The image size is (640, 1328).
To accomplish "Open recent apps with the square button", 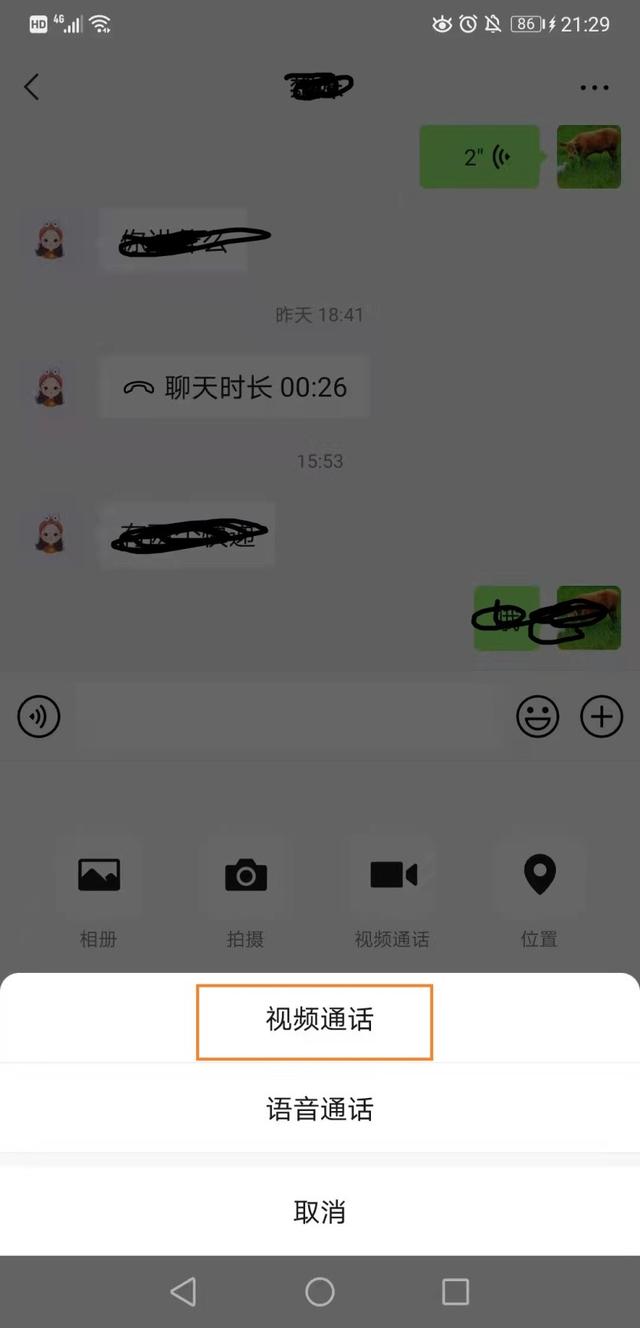I will pos(456,1292).
